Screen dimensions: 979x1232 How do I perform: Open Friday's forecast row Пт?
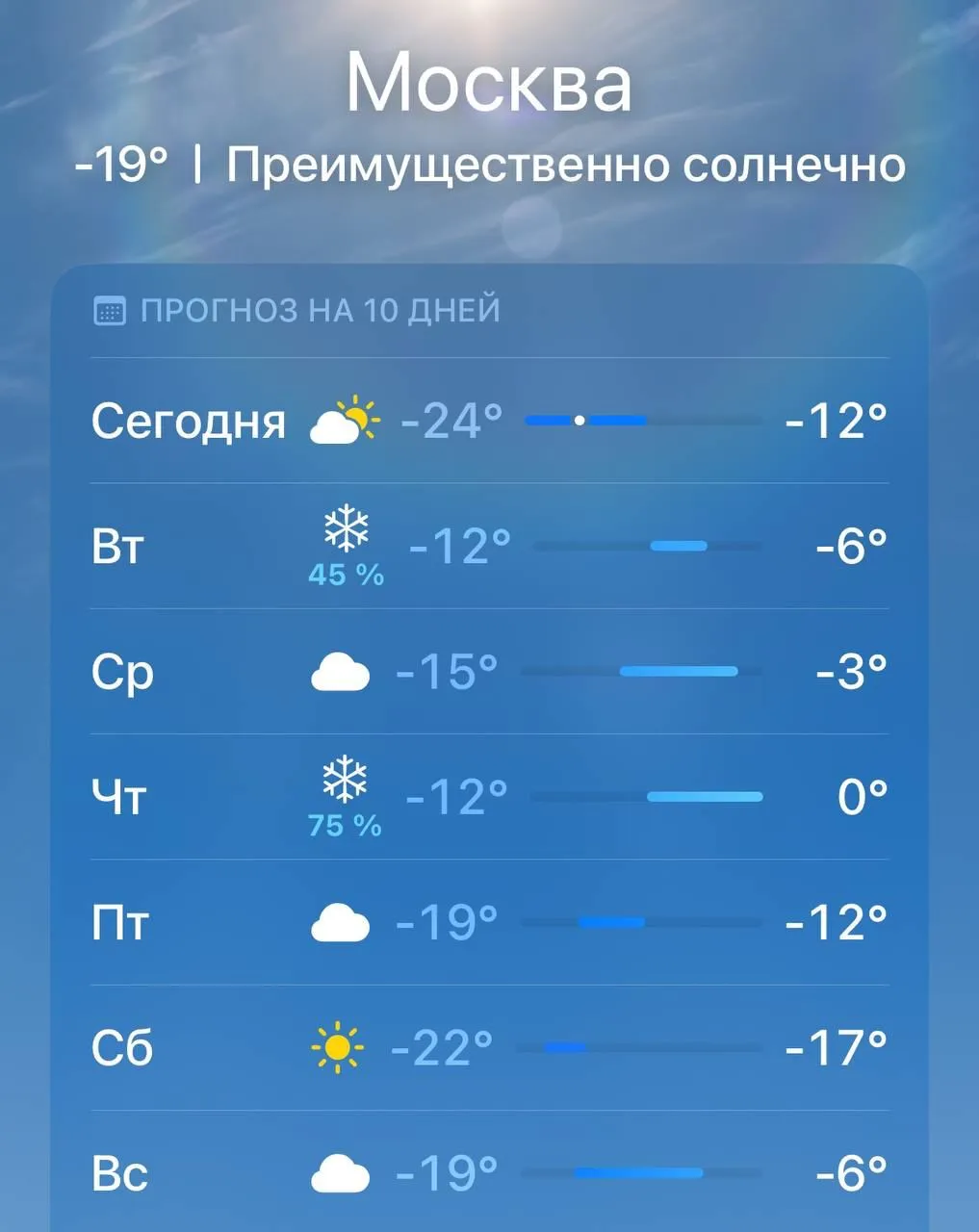[489, 922]
